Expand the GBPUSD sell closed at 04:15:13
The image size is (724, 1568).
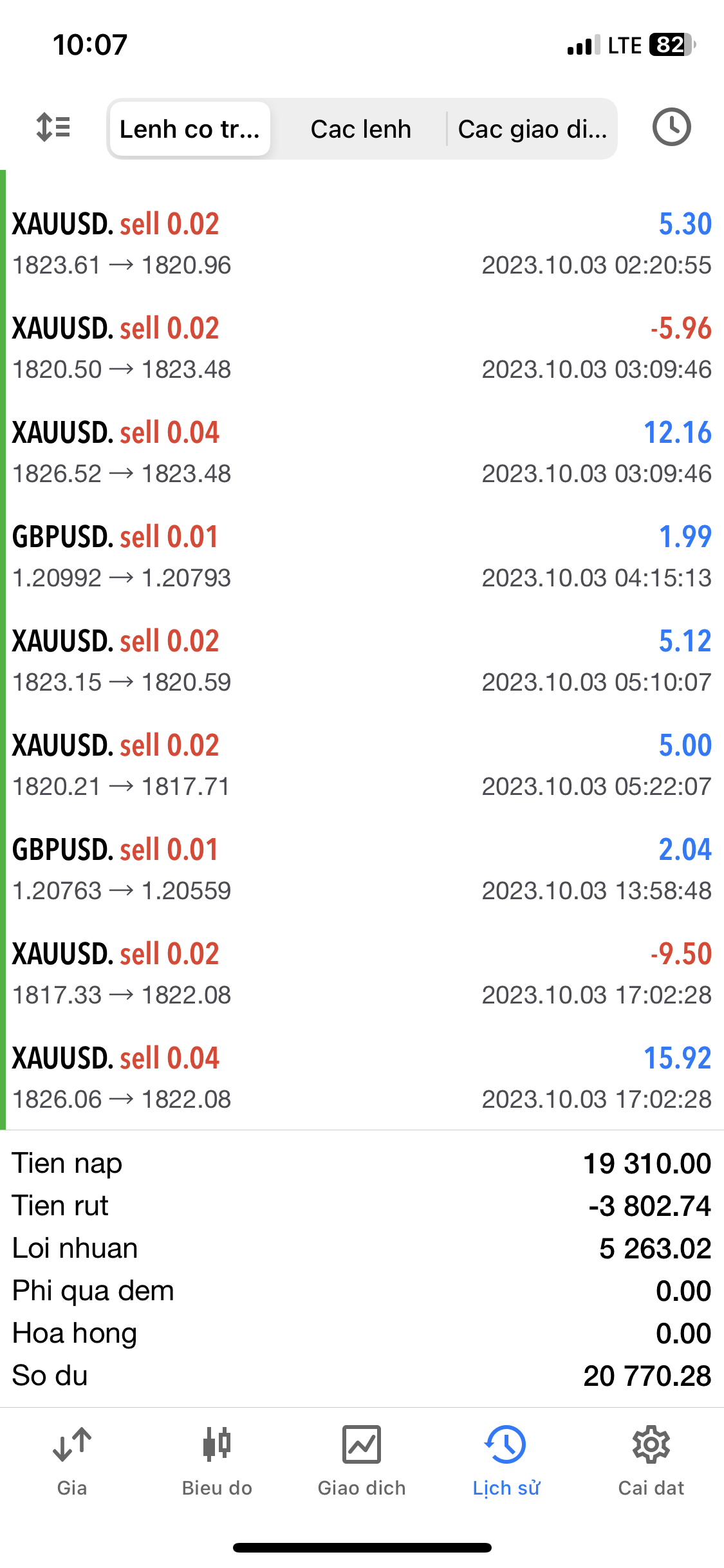[x=362, y=557]
